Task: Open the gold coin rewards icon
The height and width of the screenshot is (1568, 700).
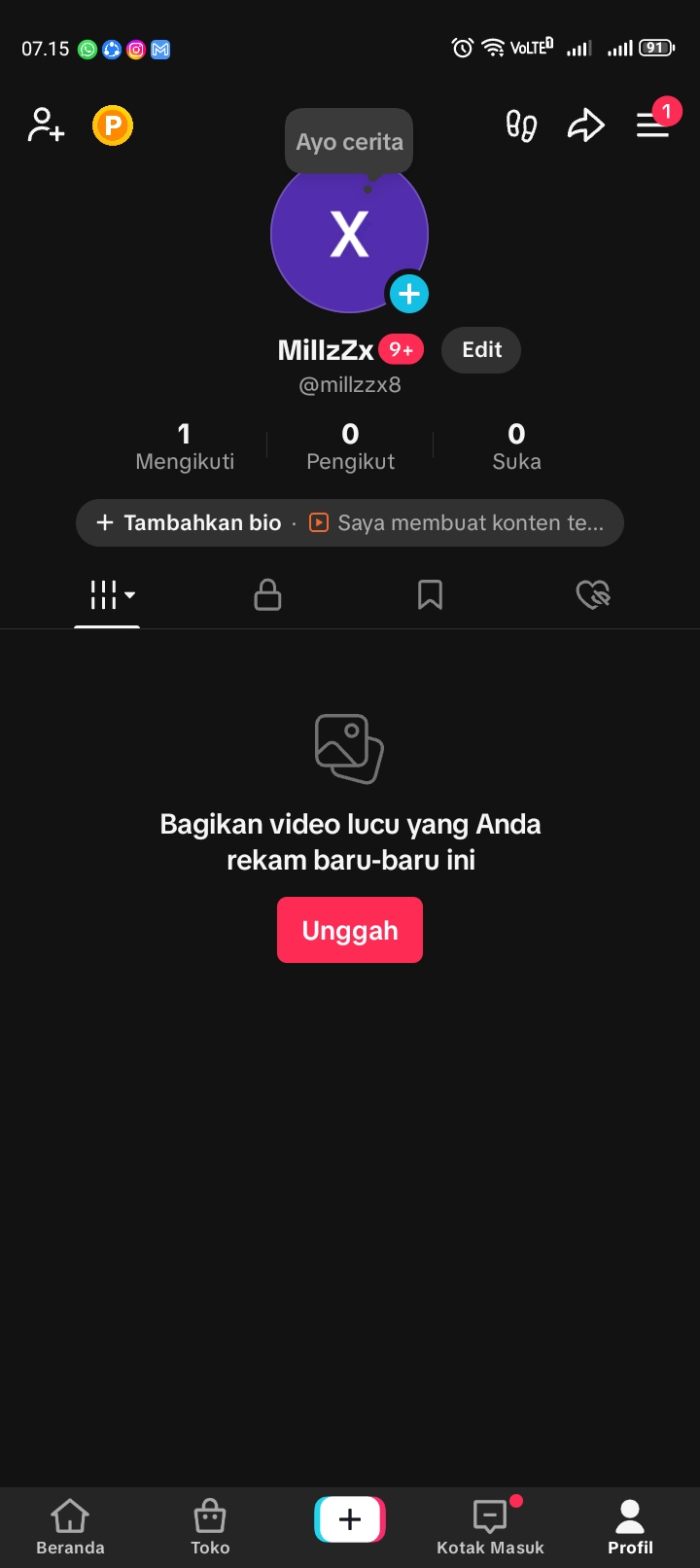Action: click(x=113, y=125)
